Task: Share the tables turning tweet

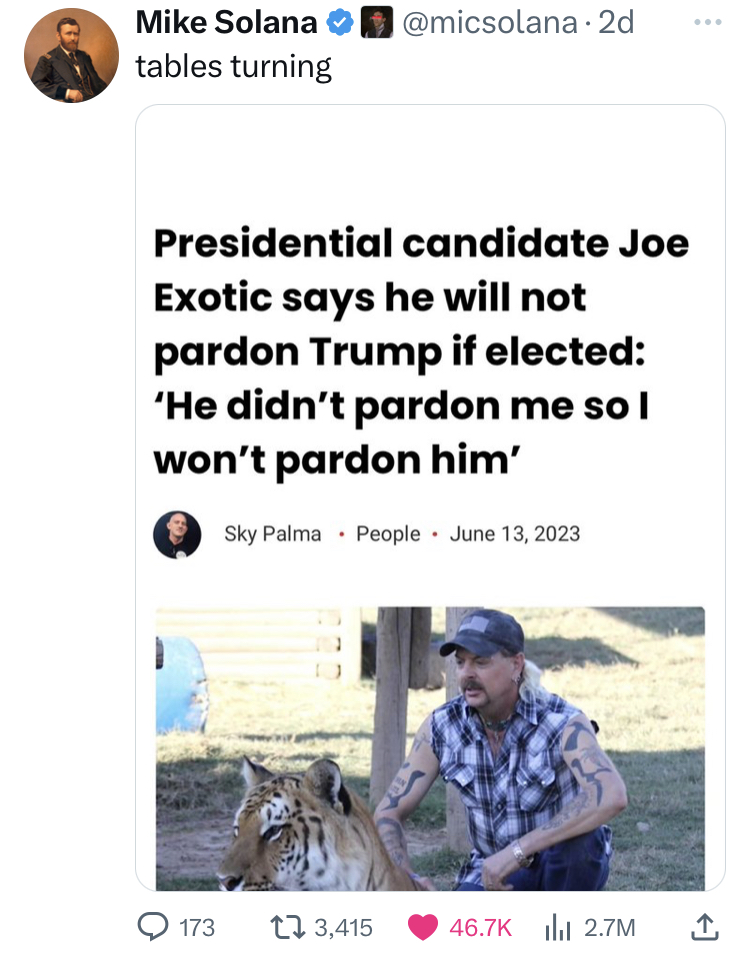Action: click(705, 927)
